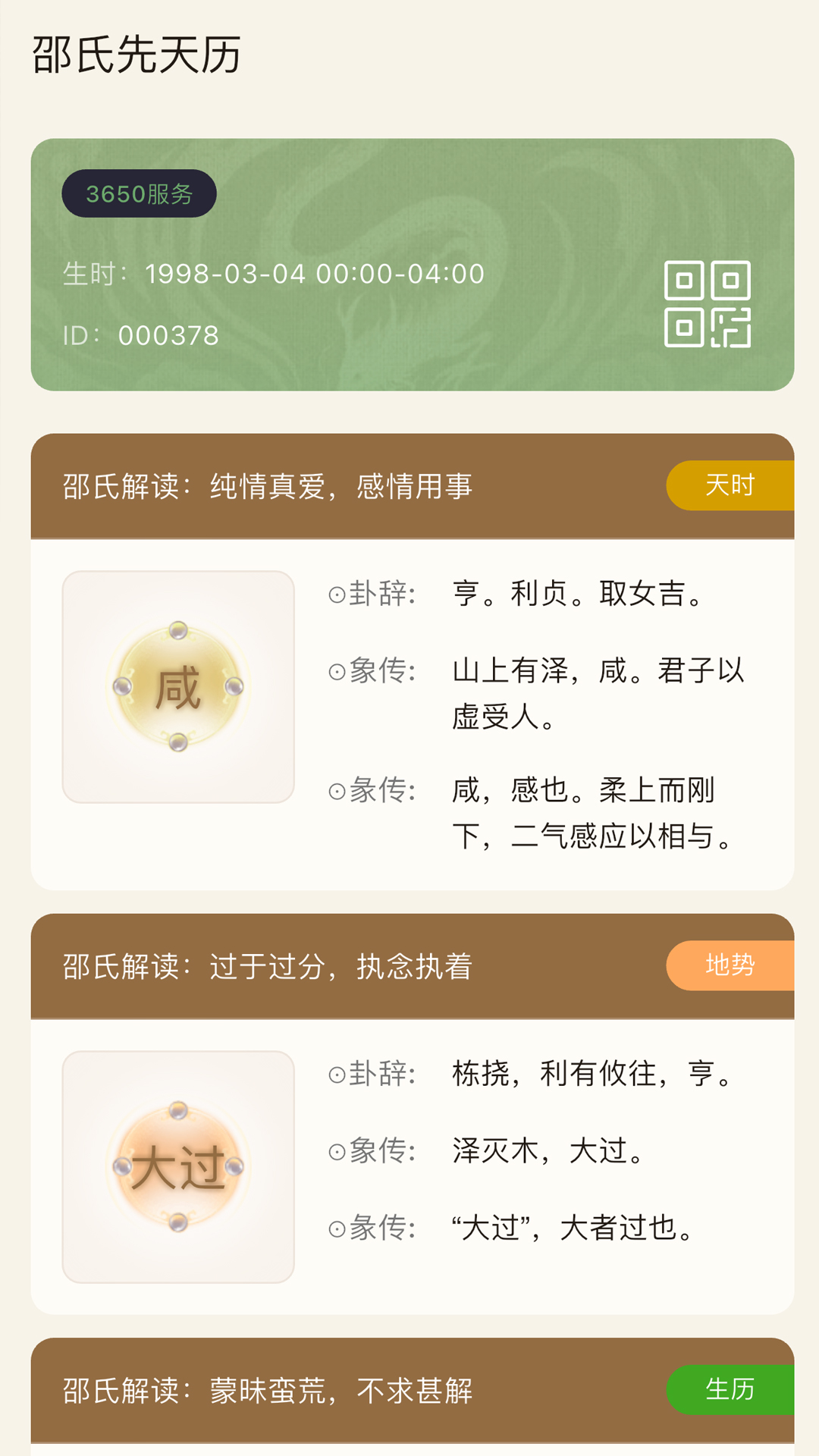819x1456 pixels.
Task: Tap the 3650服务 badge
Action: (139, 193)
